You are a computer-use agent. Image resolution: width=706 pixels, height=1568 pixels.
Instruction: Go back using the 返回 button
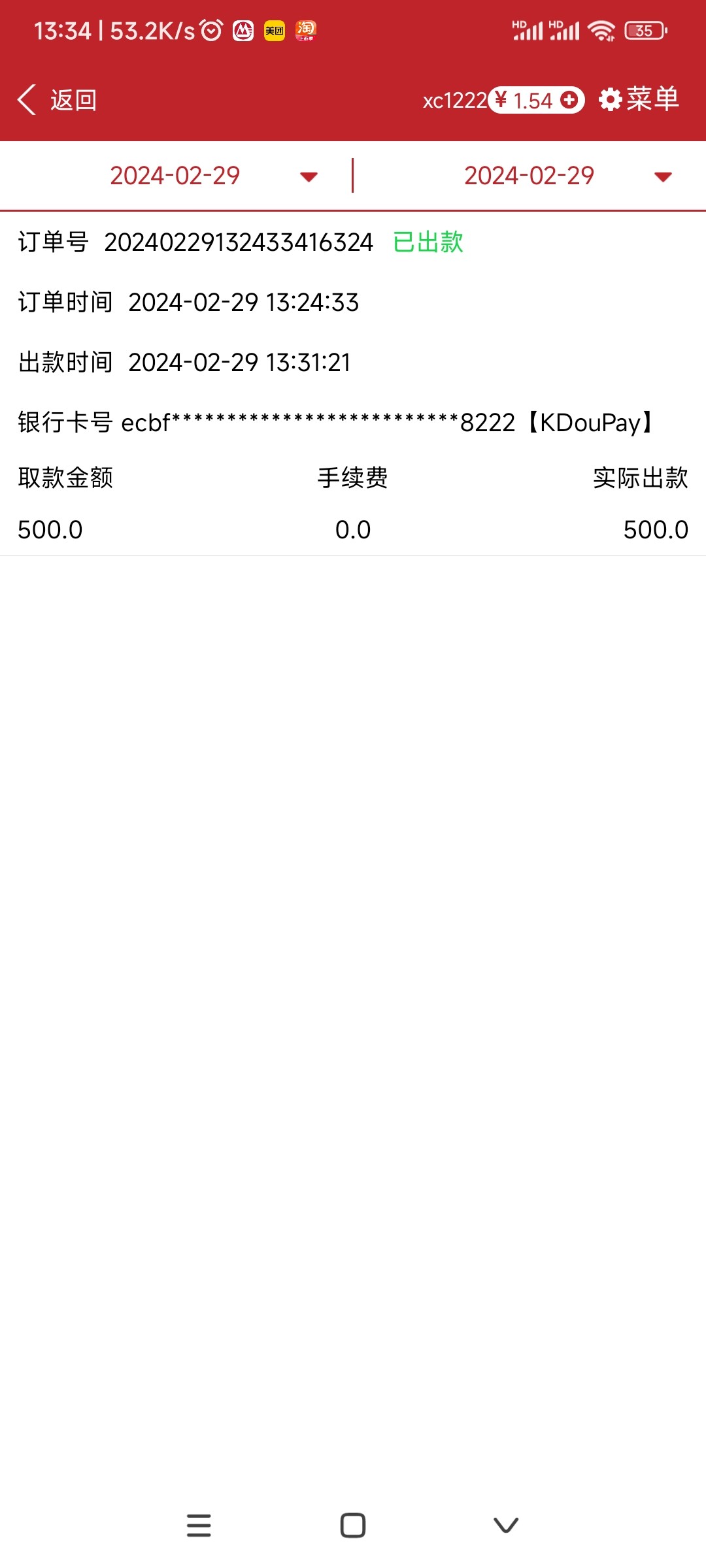pyautogui.click(x=58, y=100)
